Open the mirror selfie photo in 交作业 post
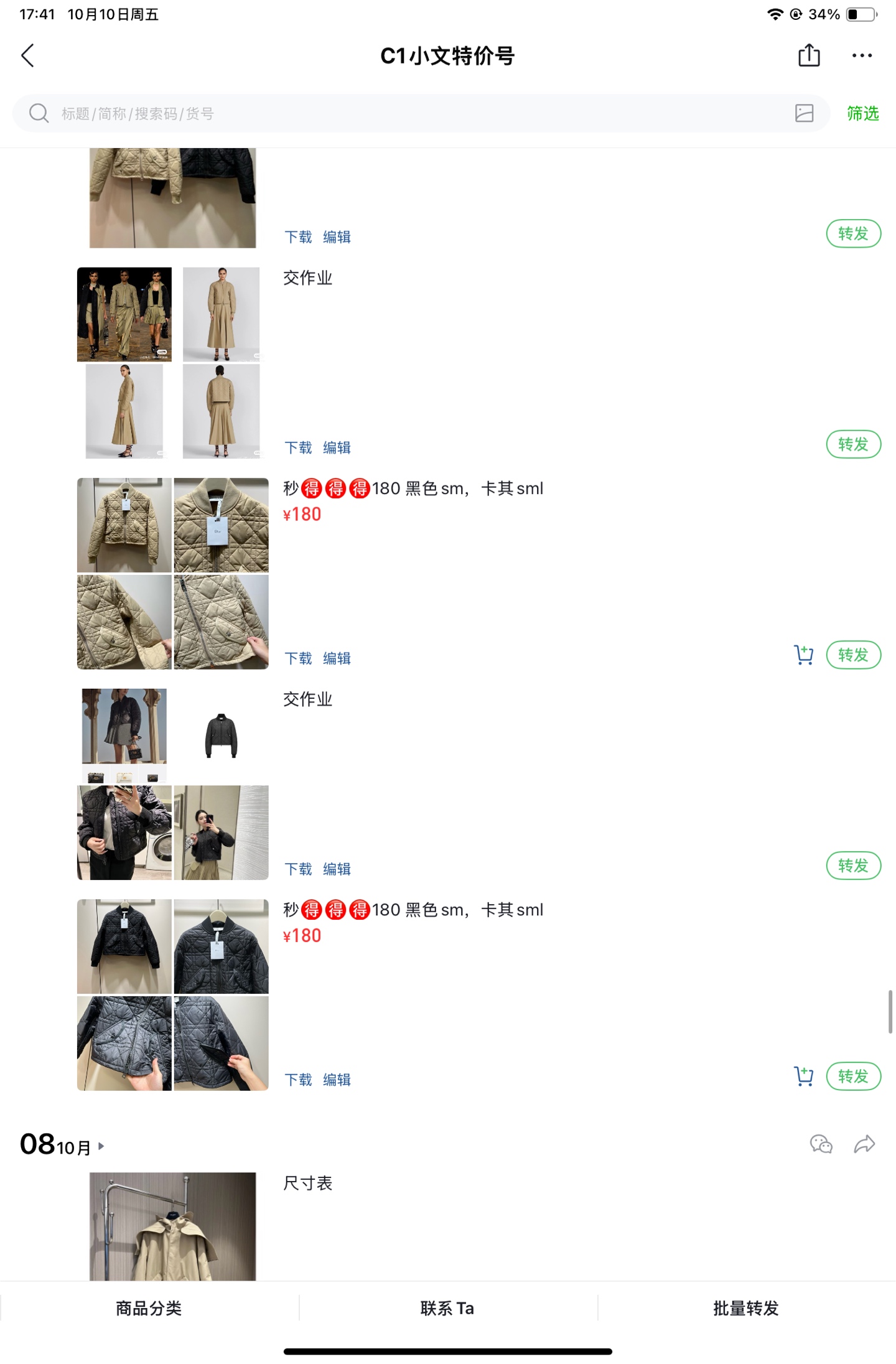Viewport: 896px width, 1364px height. click(221, 833)
